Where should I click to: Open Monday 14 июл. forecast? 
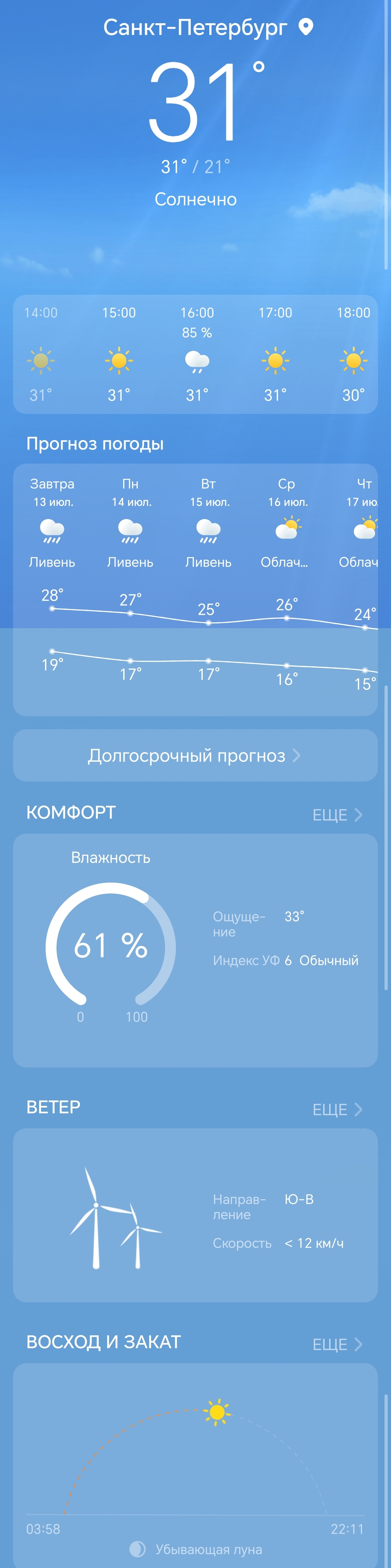[x=130, y=523]
